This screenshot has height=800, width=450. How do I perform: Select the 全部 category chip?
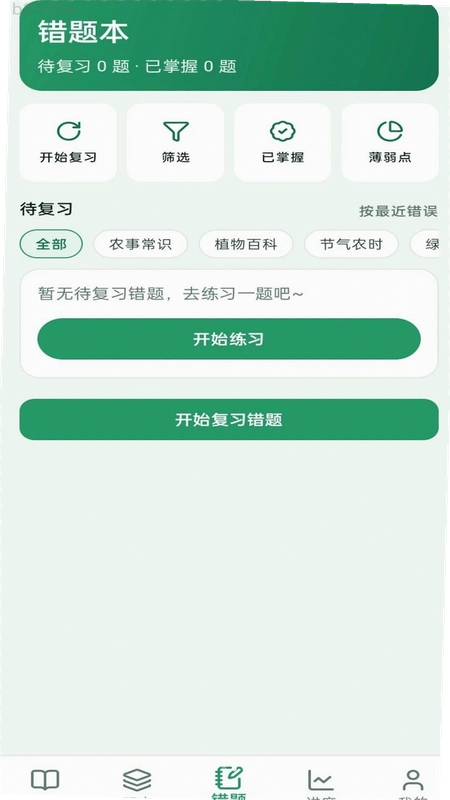[51, 244]
